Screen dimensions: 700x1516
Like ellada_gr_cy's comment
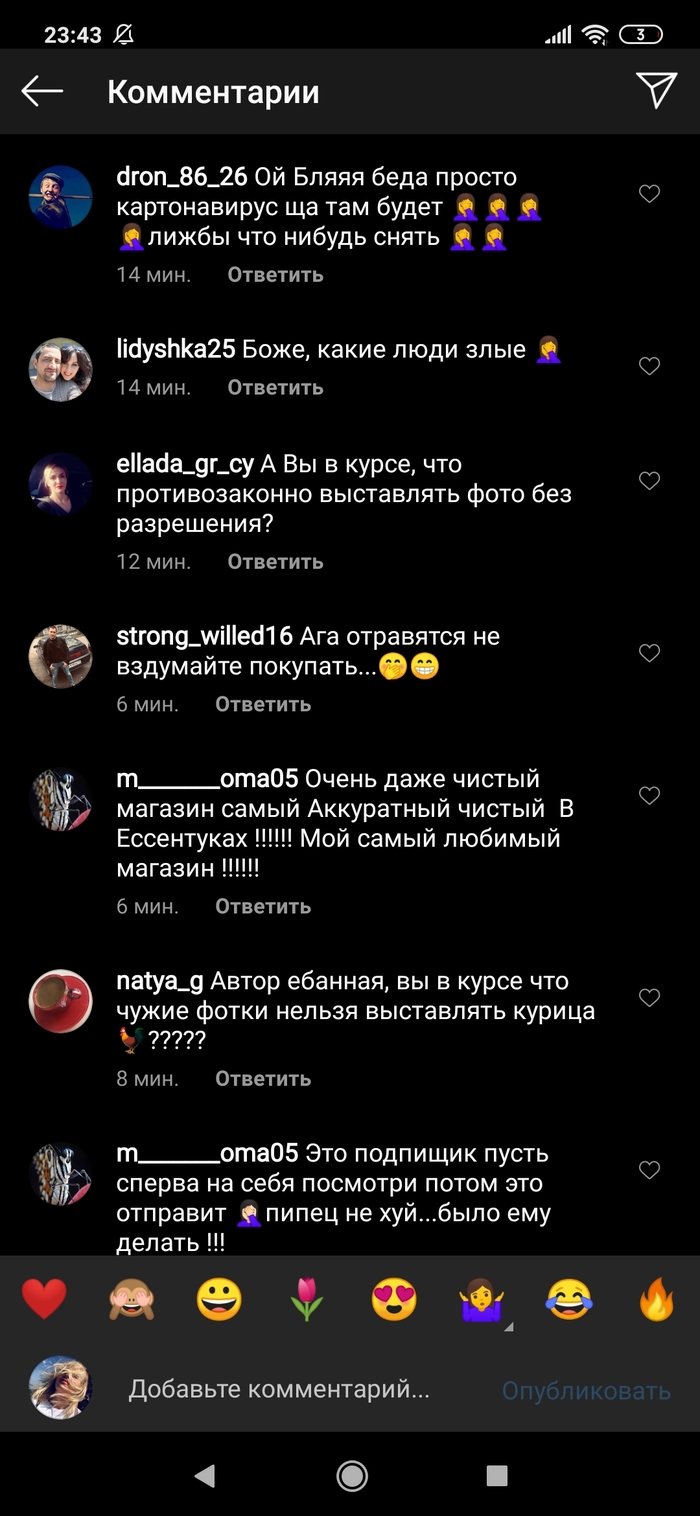pyautogui.click(x=649, y=481)
